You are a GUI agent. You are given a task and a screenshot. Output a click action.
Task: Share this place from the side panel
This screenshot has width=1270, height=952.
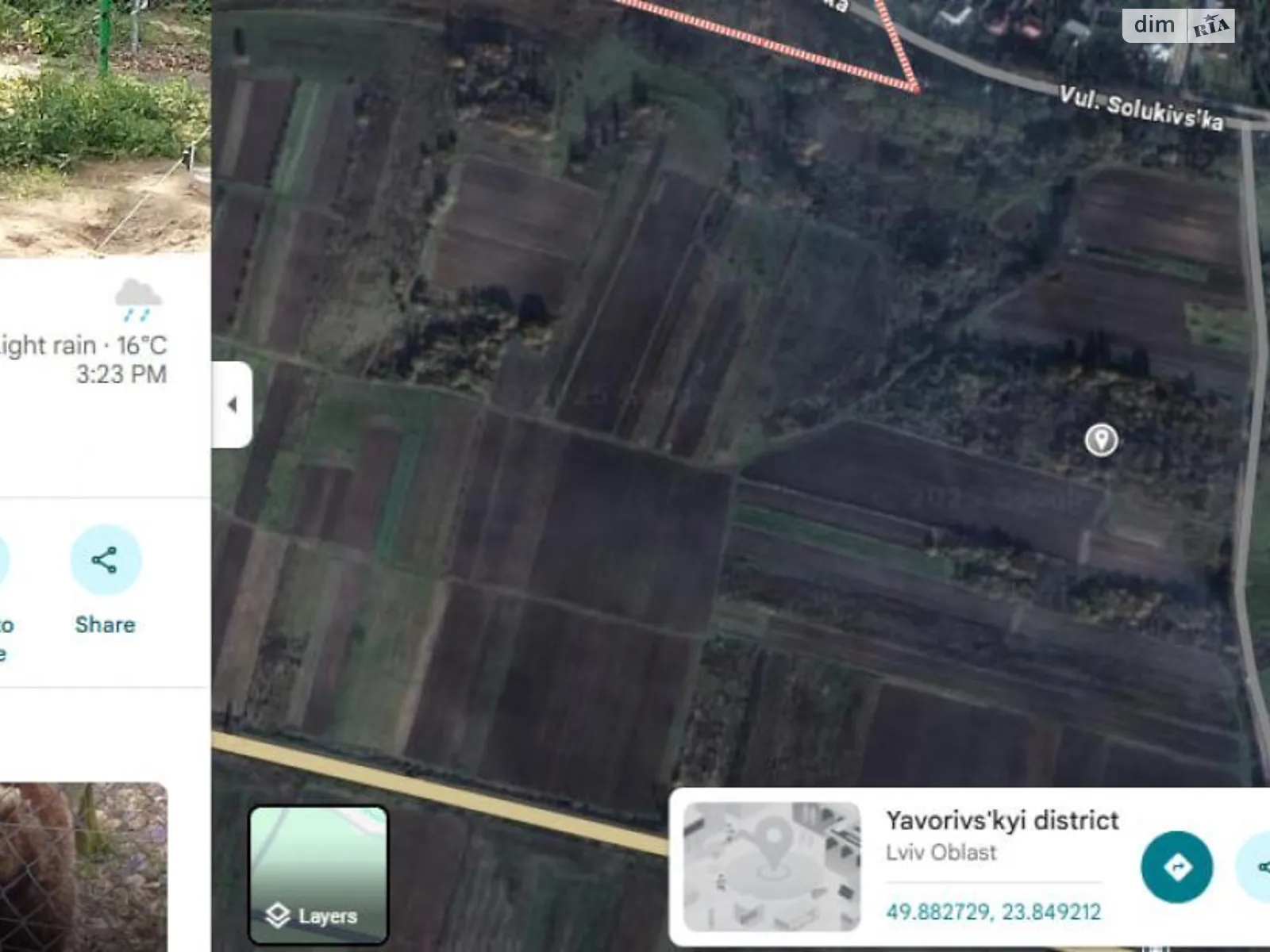click(x=105, y=562)
